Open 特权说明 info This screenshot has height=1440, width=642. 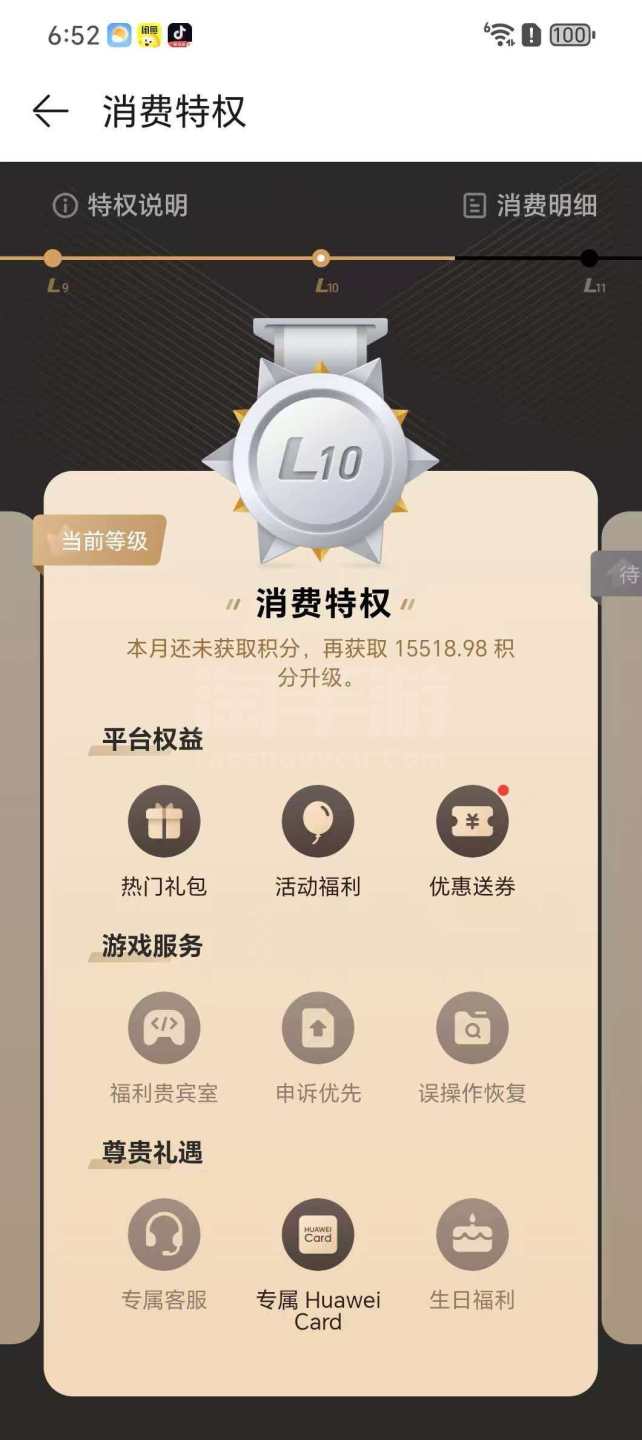tap(120, 206)
